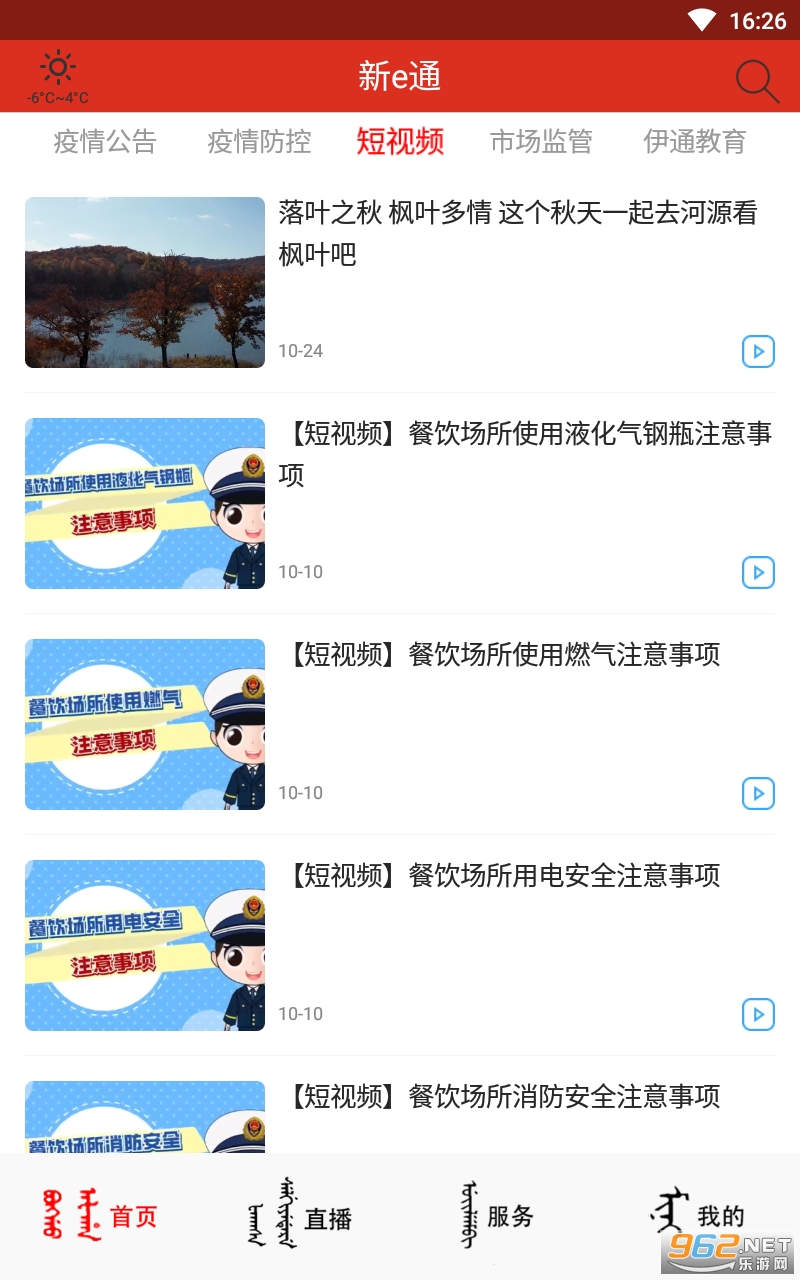Switch to the 疫情防控 tab

pos(259,142)
